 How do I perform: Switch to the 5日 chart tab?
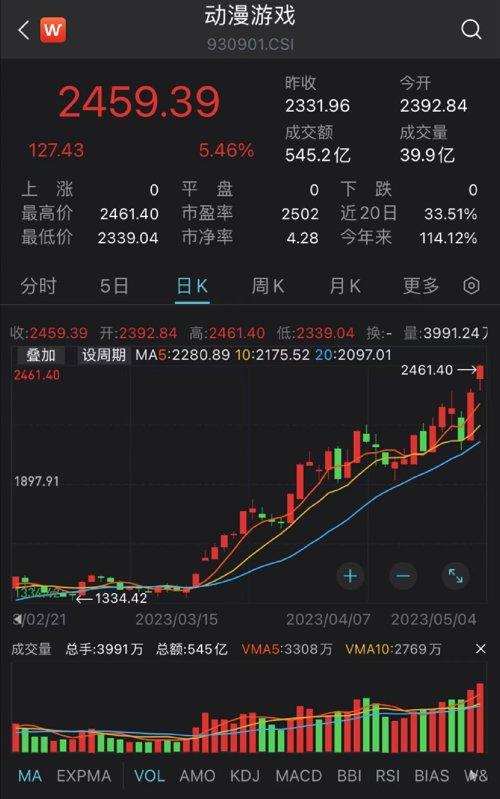point(114,286)
